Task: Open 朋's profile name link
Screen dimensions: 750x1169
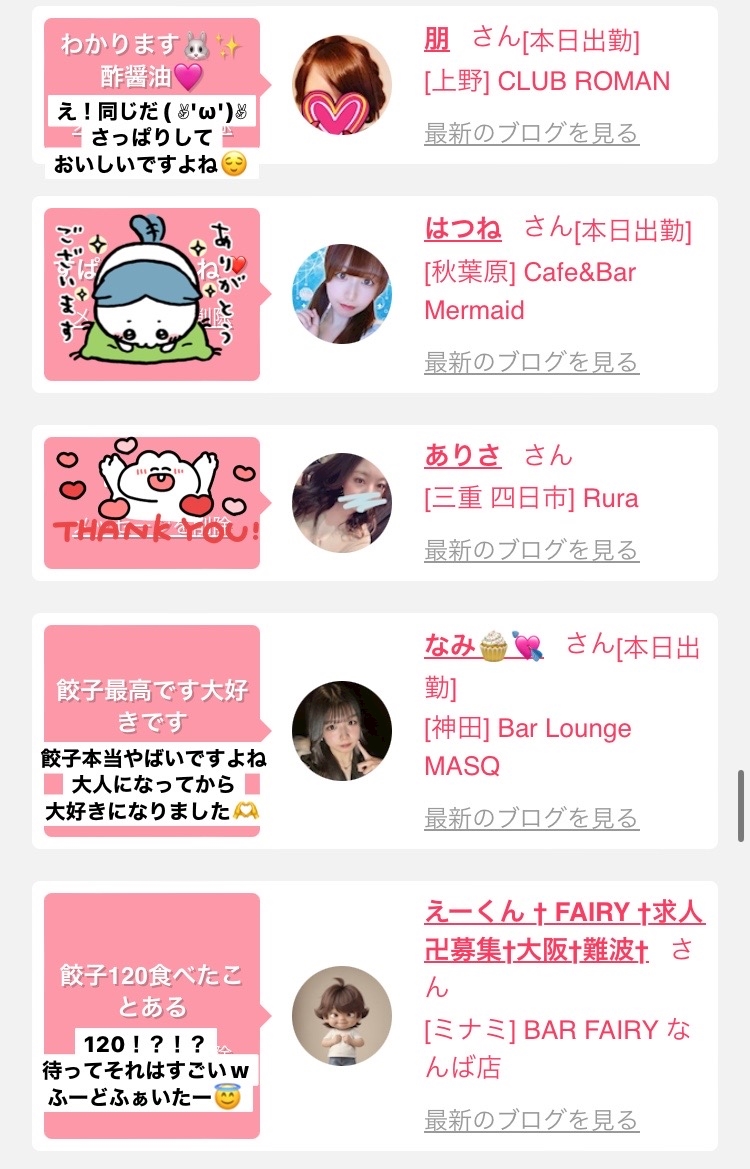Action: coord(437,38)
